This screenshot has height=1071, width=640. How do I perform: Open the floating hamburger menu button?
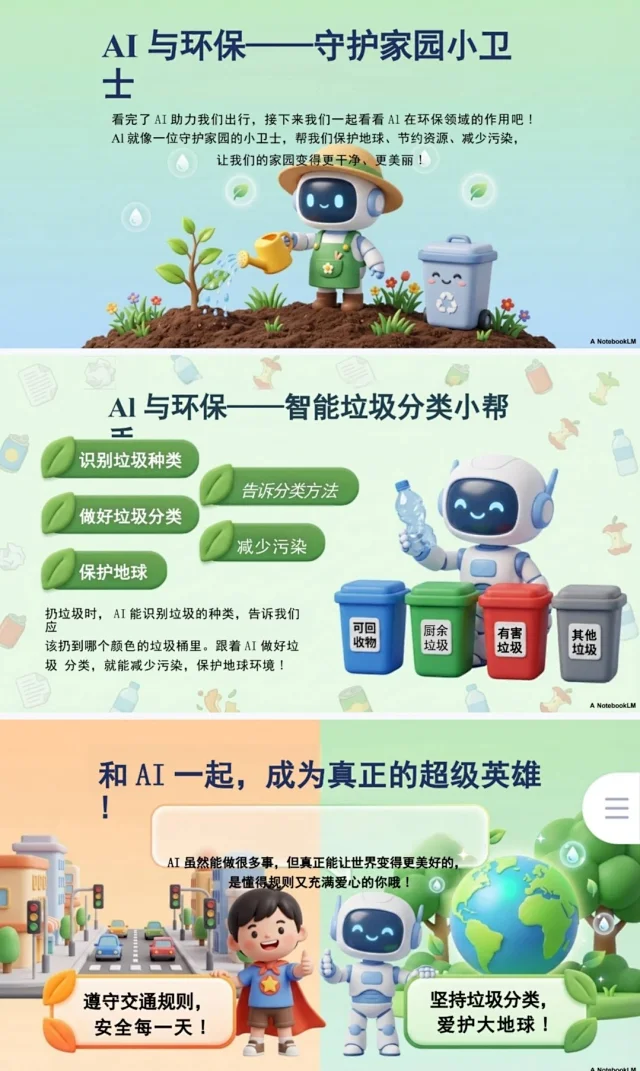point(617,808)
